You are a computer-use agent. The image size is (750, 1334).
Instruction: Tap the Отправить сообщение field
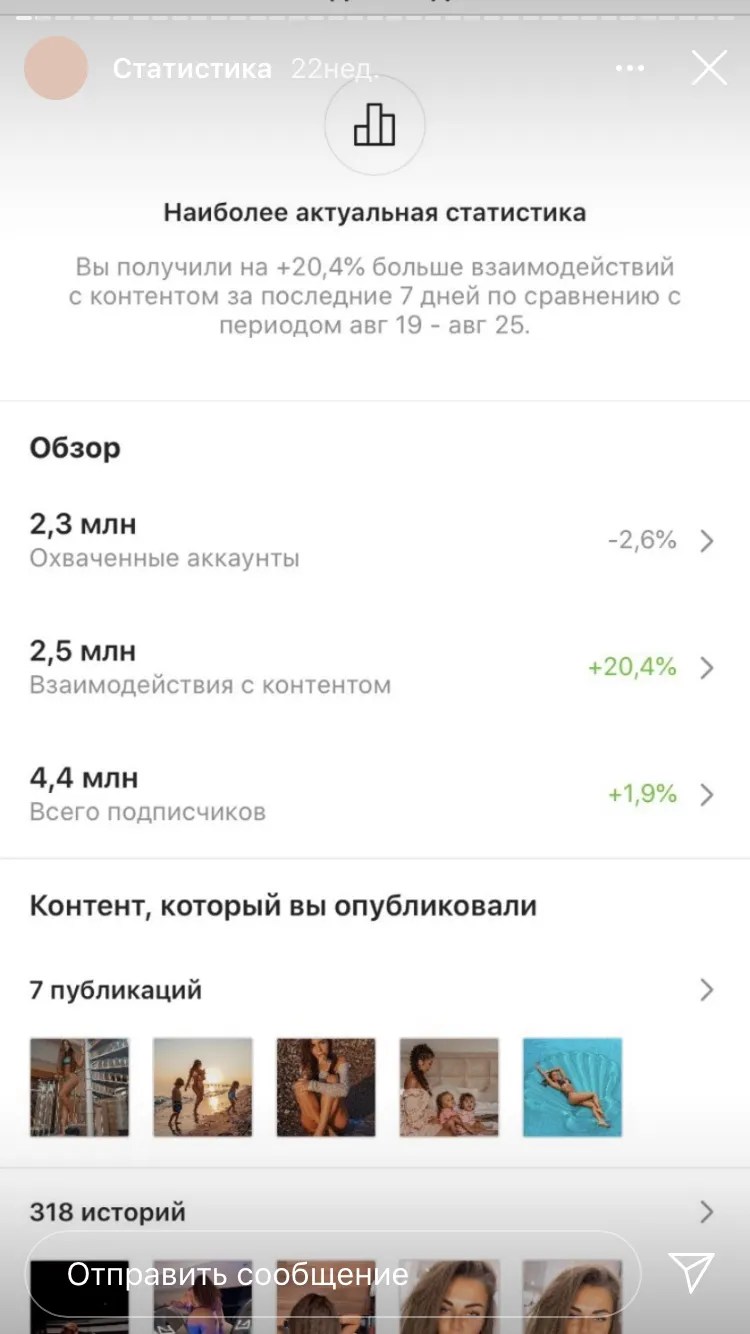[x=330, y=1274]
